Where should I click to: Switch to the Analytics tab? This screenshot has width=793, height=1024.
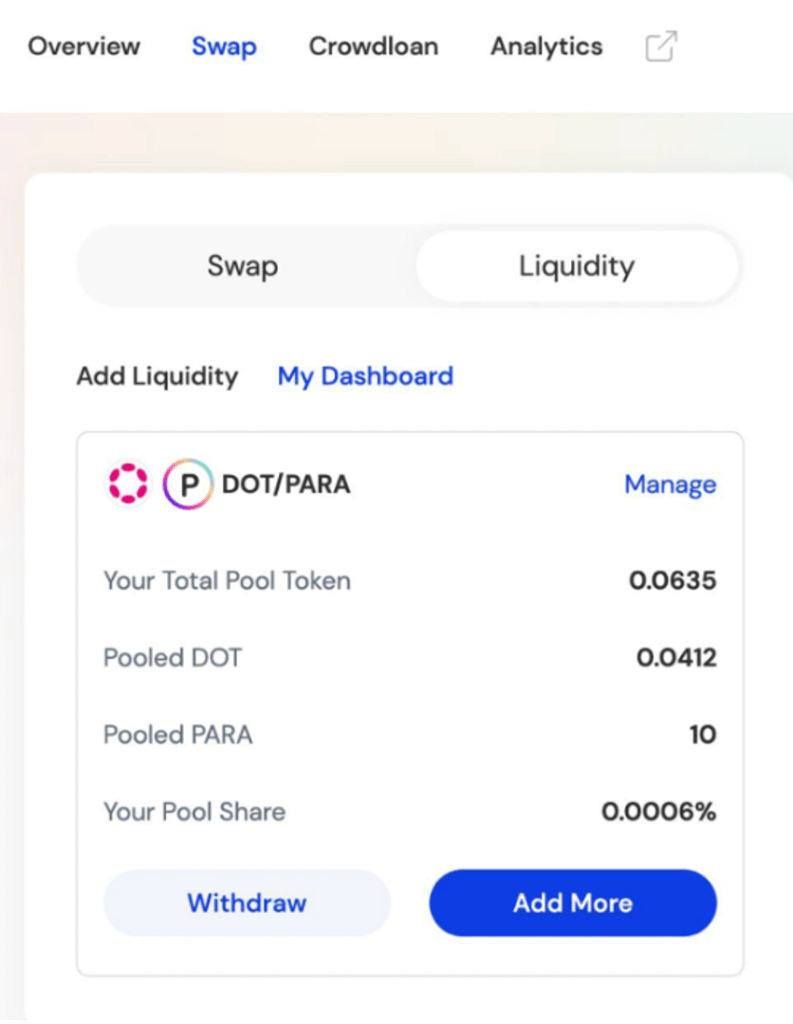click(546, 47)
